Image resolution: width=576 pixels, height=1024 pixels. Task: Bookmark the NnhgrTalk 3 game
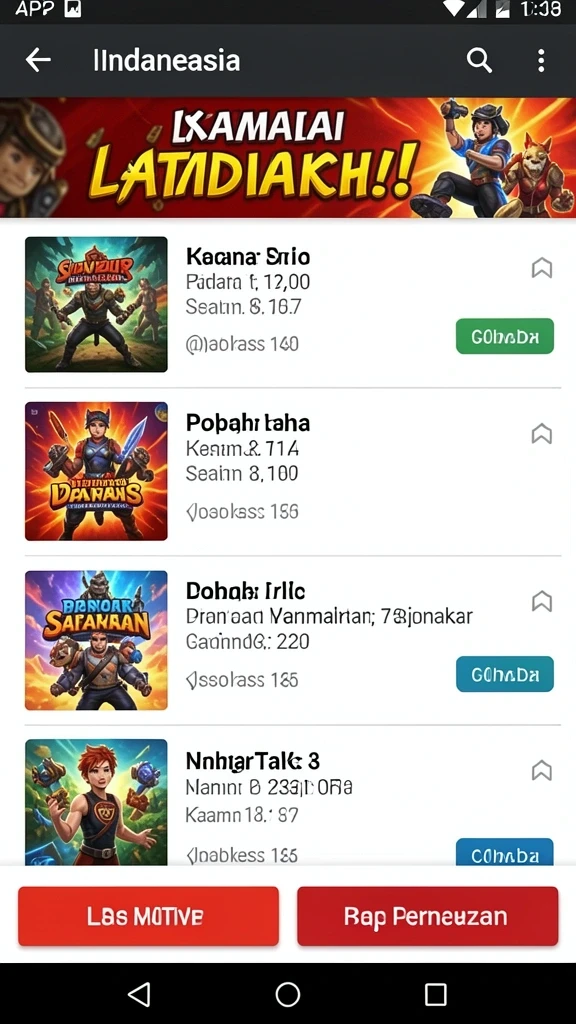(541, 771)
